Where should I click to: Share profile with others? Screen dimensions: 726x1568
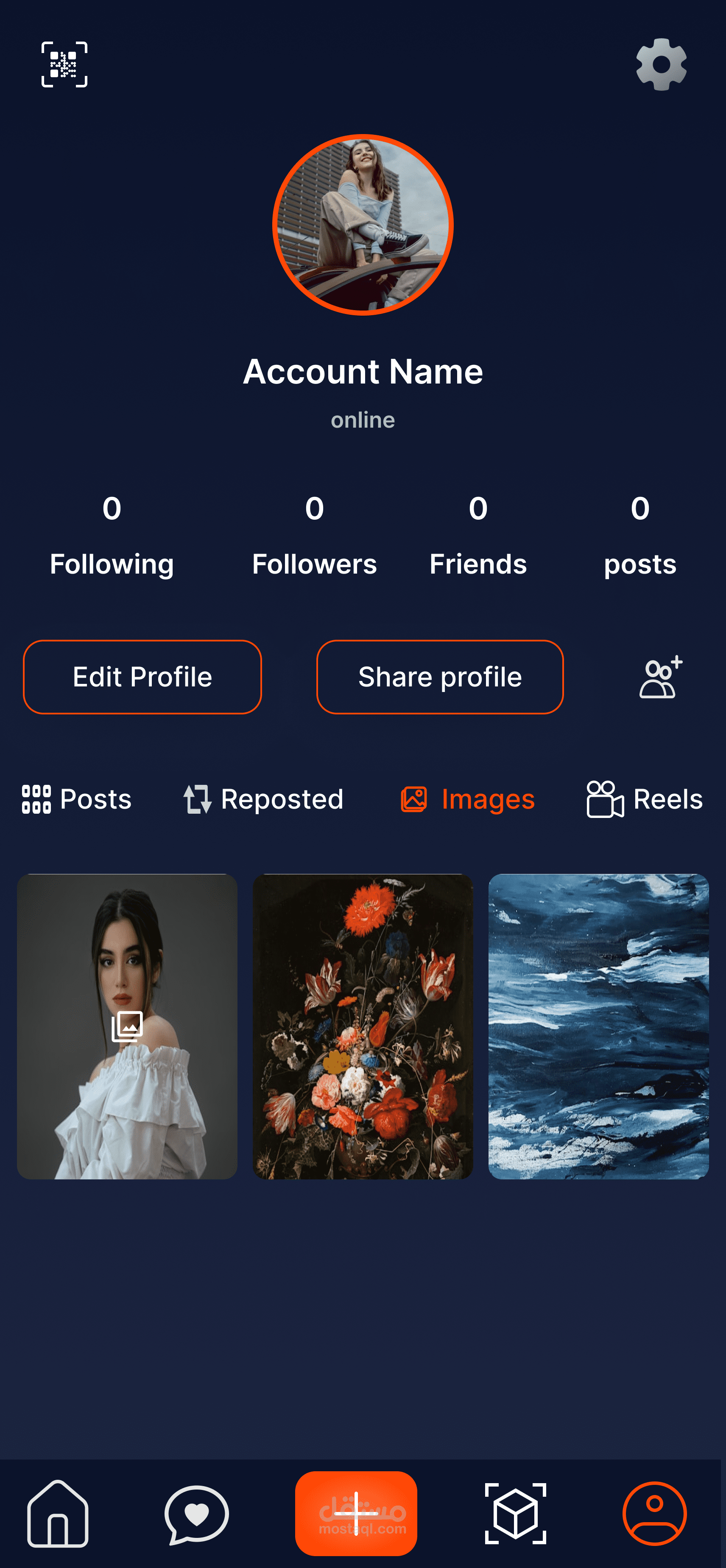(x=439, y=677)
